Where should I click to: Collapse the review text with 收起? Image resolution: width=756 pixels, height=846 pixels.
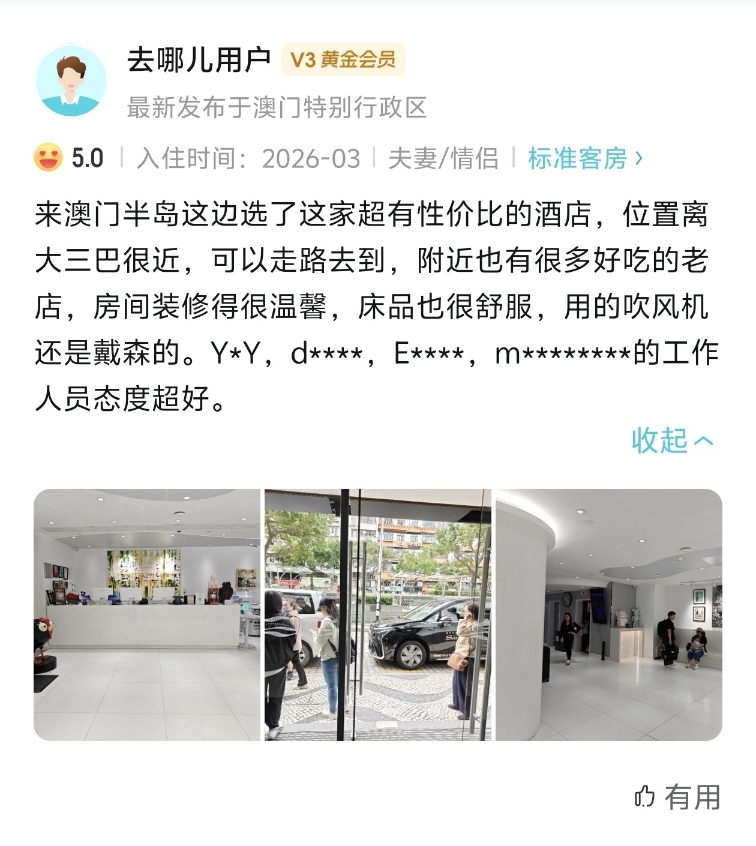tap(673, 440)
